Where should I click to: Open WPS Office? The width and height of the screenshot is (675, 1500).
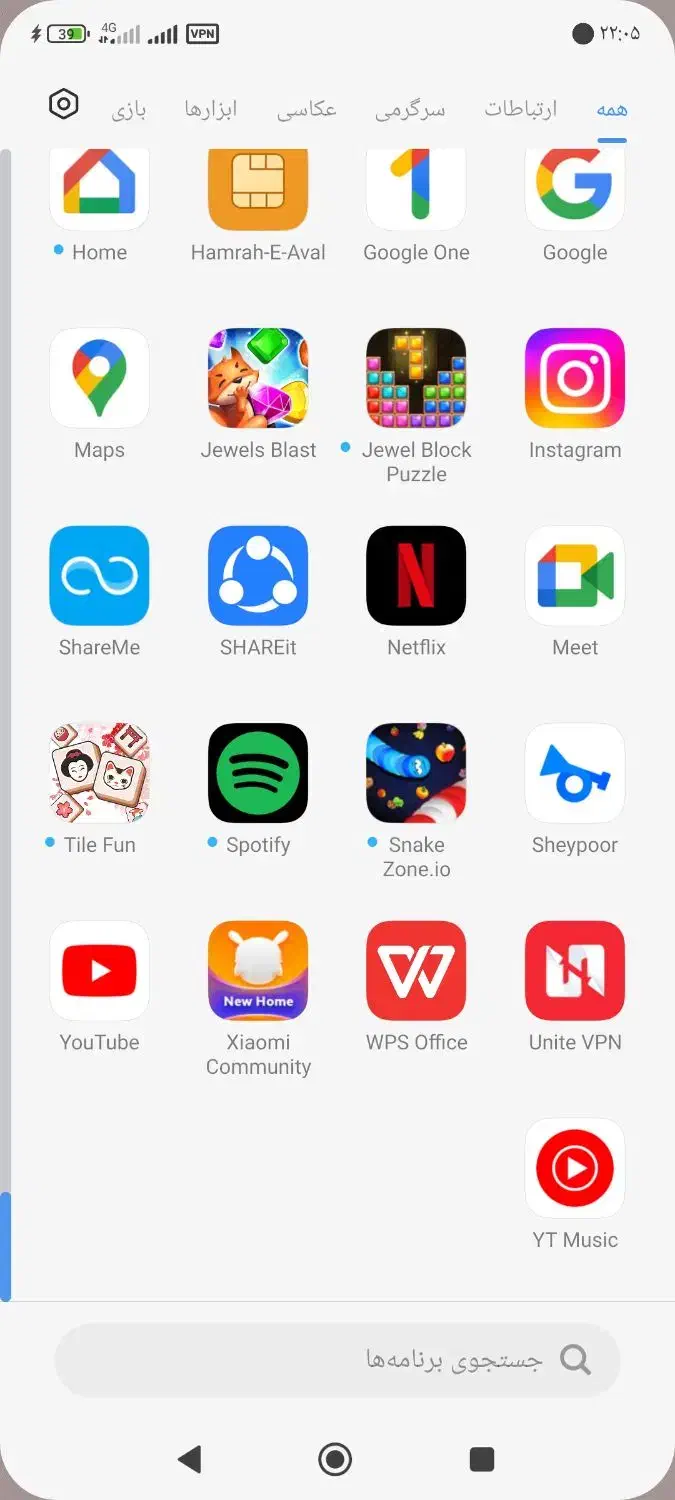tap(416, 970)
